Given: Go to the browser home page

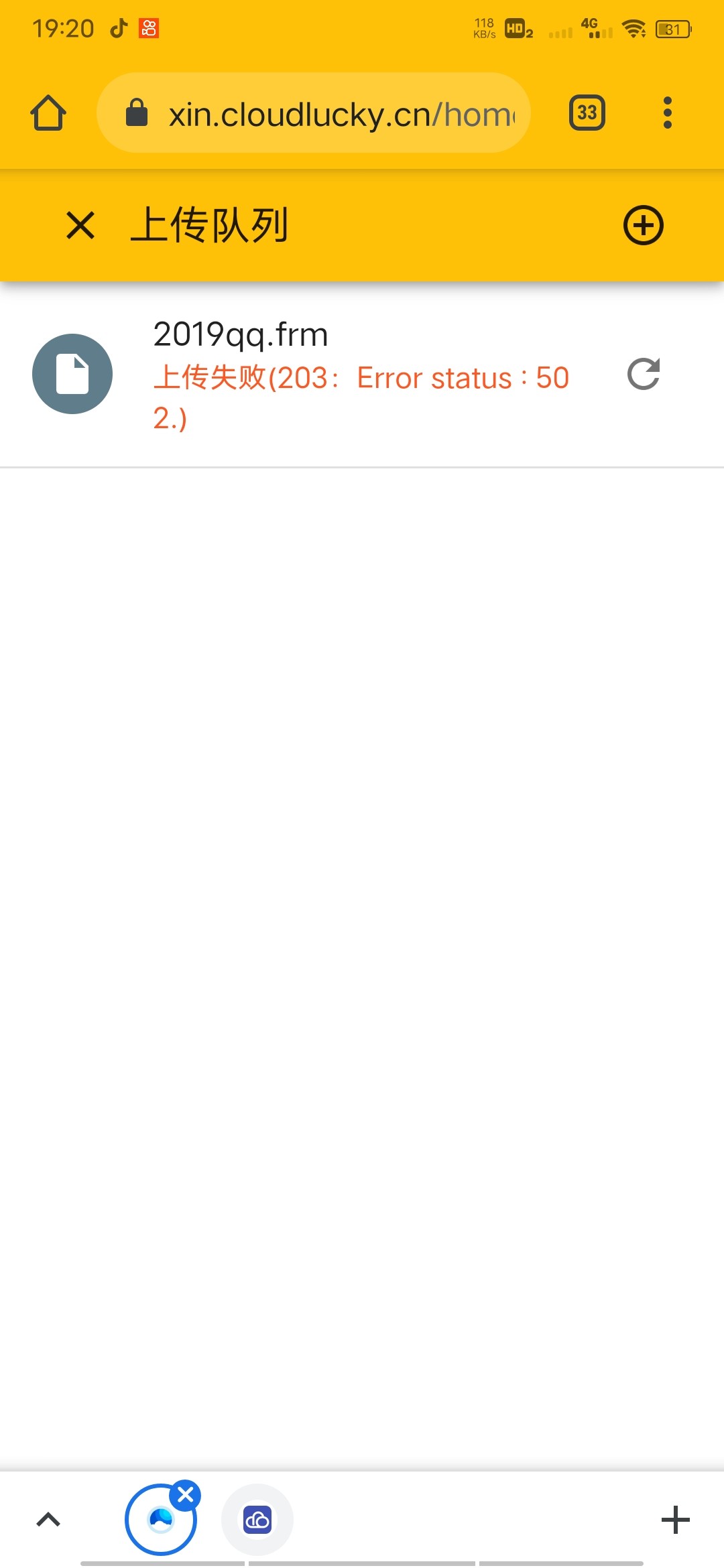Looking at the screenshot, I should pyautogui.click(x=48, y=113).
